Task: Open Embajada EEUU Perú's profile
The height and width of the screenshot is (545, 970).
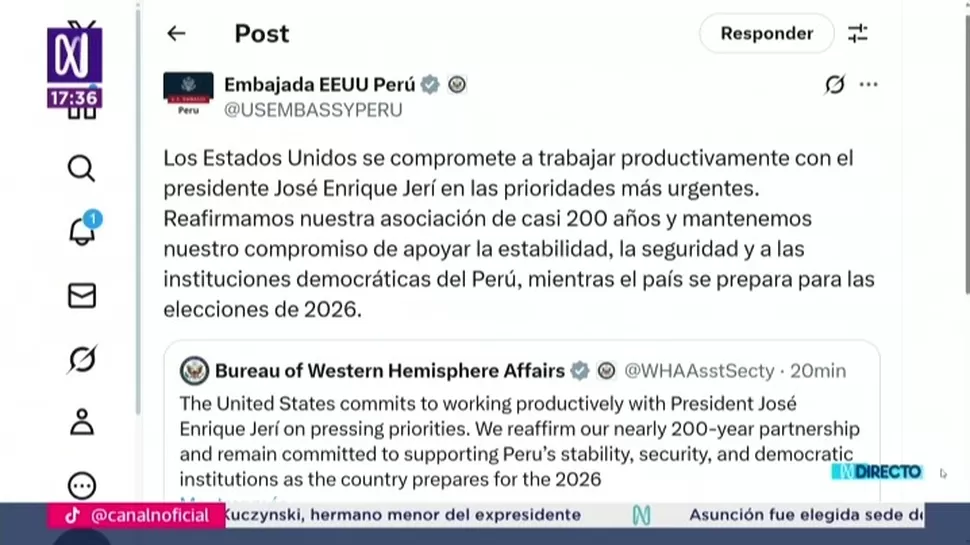Action: [x=319, y=85]
